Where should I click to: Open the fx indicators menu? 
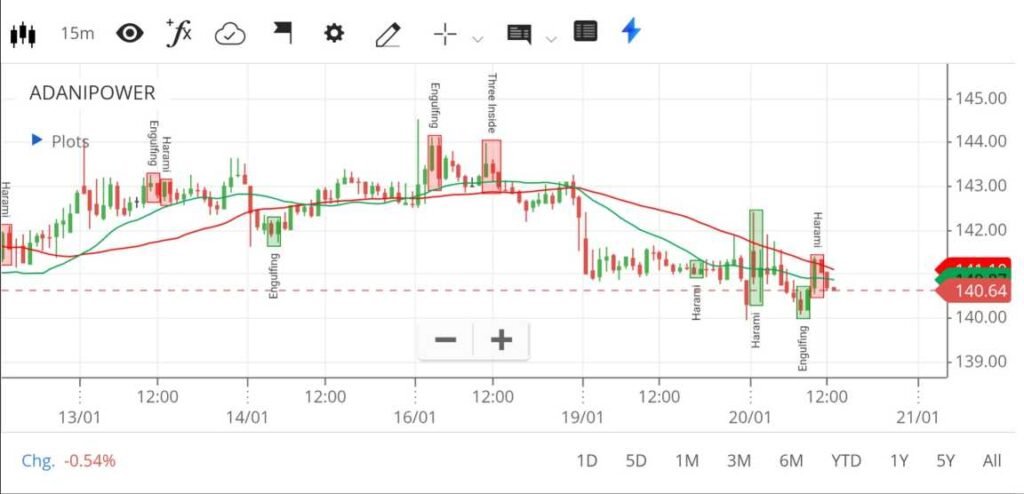tap(179, 33)
